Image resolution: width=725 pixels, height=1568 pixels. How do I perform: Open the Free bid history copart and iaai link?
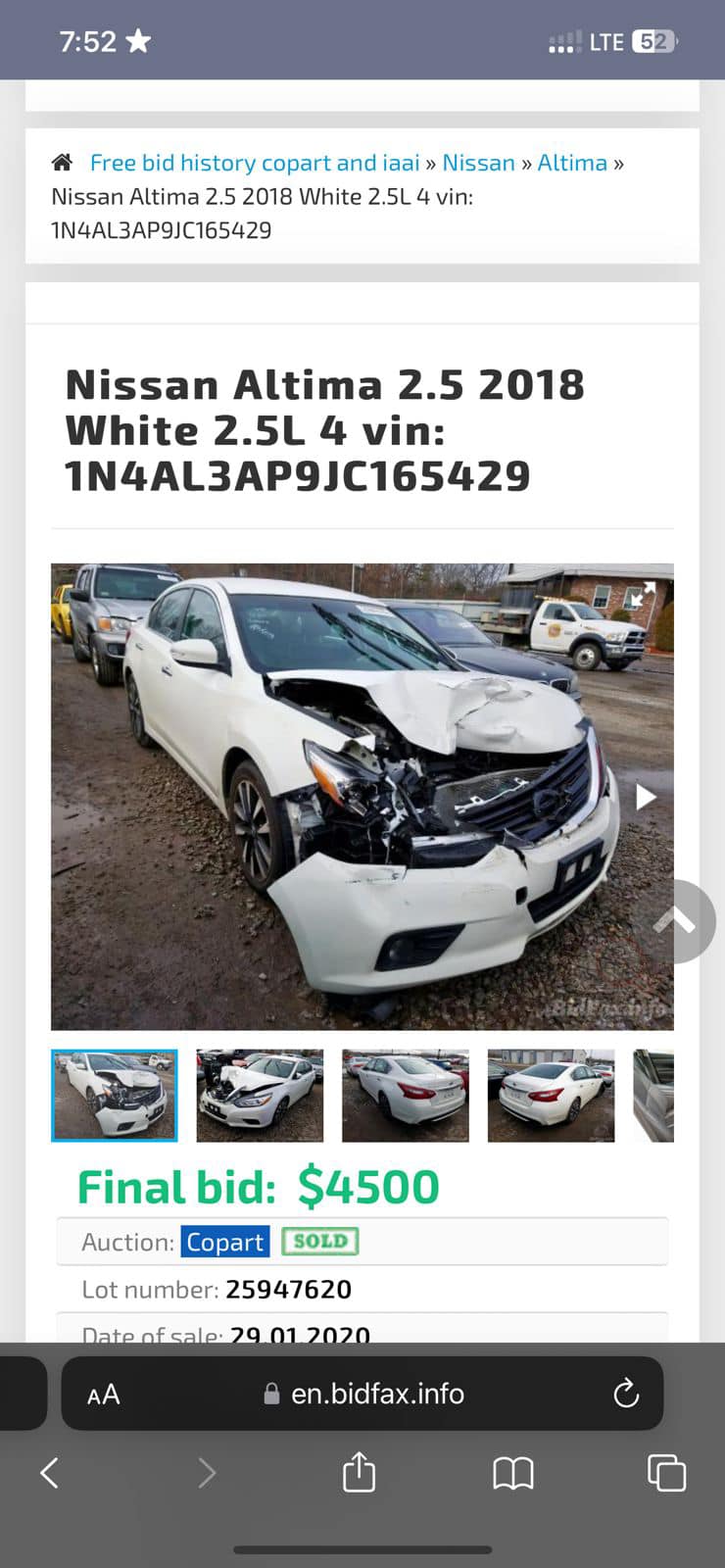[x=254, y=163]
